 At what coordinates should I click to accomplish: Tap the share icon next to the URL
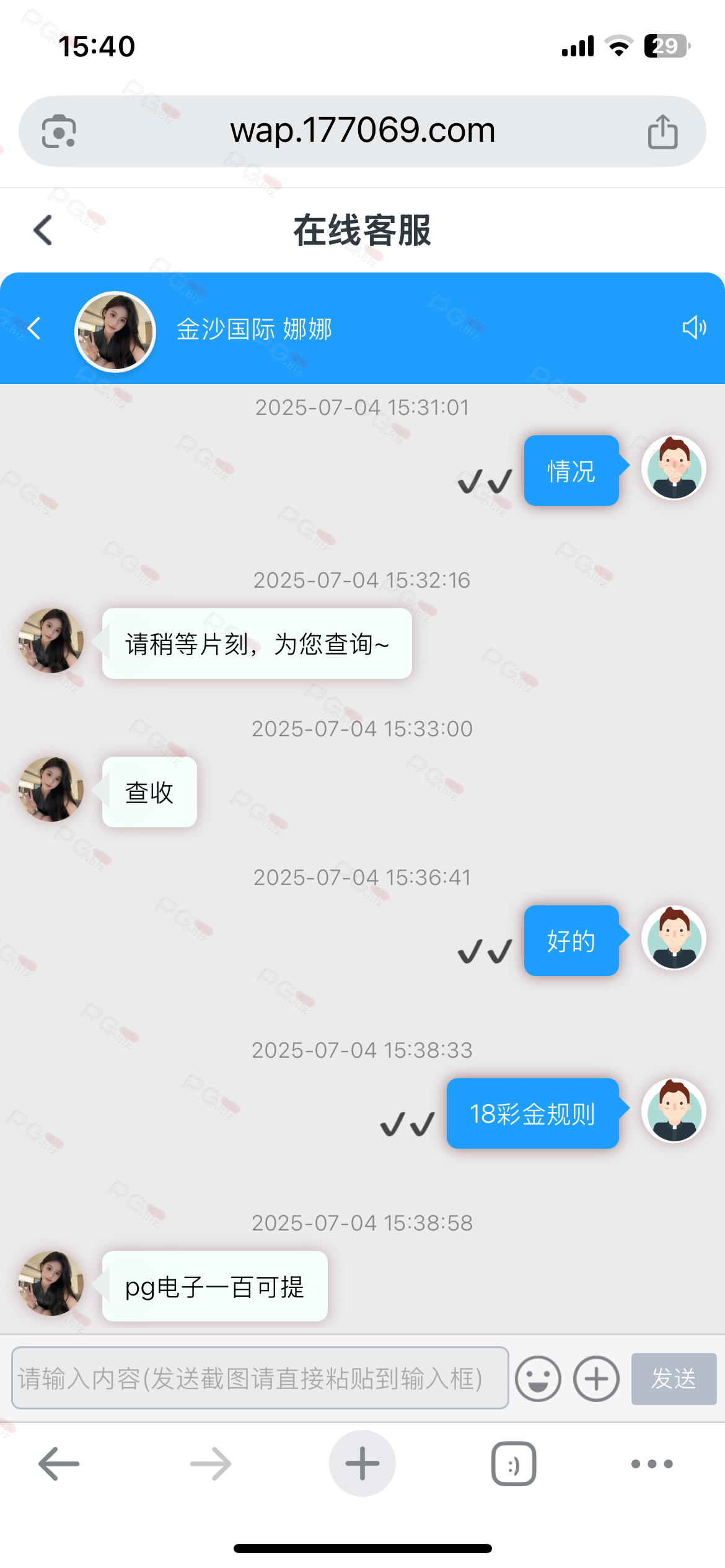tap(663, 131)
